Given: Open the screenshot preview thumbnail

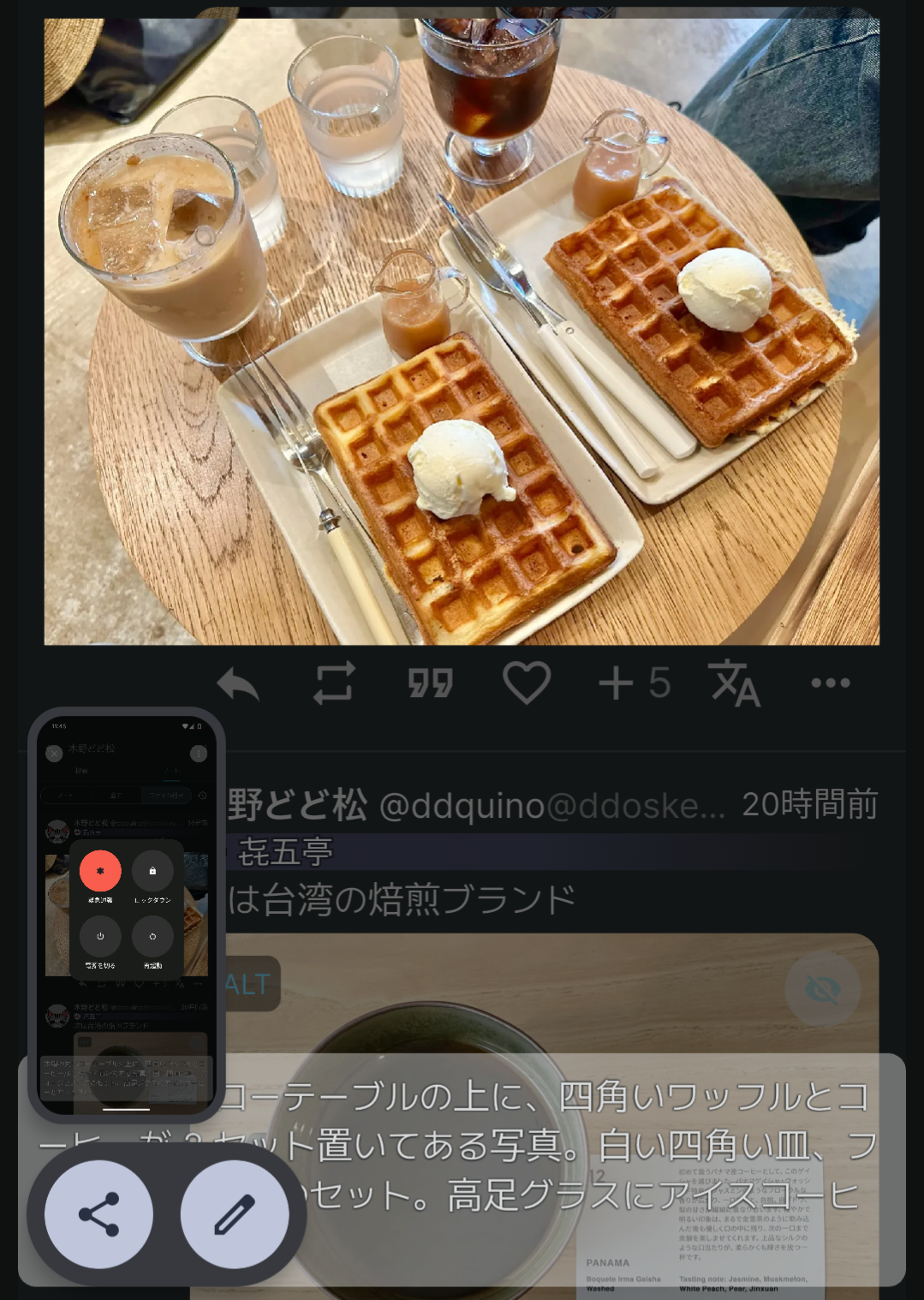Looking at the screenshot, I should point(127,914).
